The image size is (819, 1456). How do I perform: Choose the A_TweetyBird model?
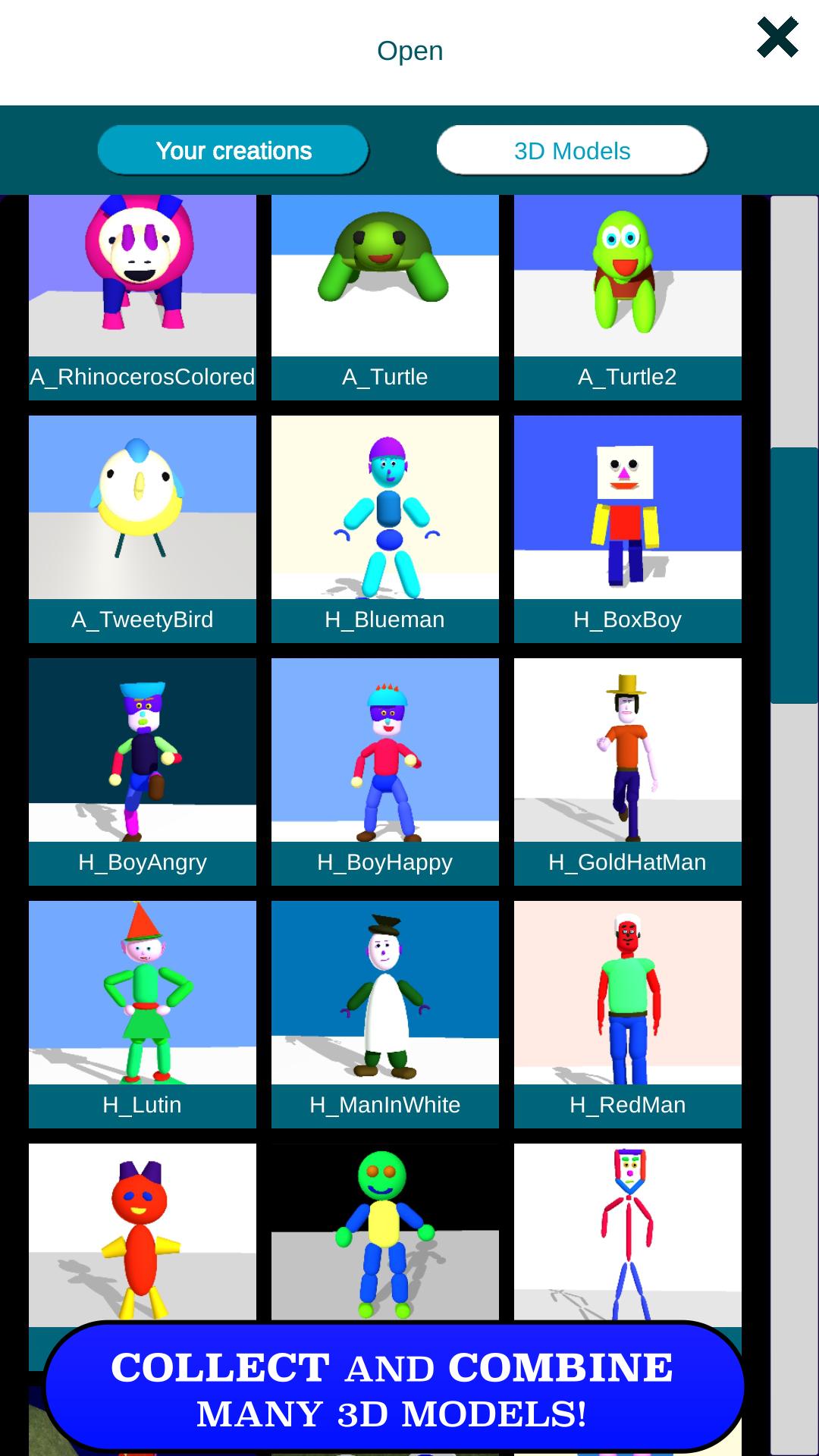point(143,529)
